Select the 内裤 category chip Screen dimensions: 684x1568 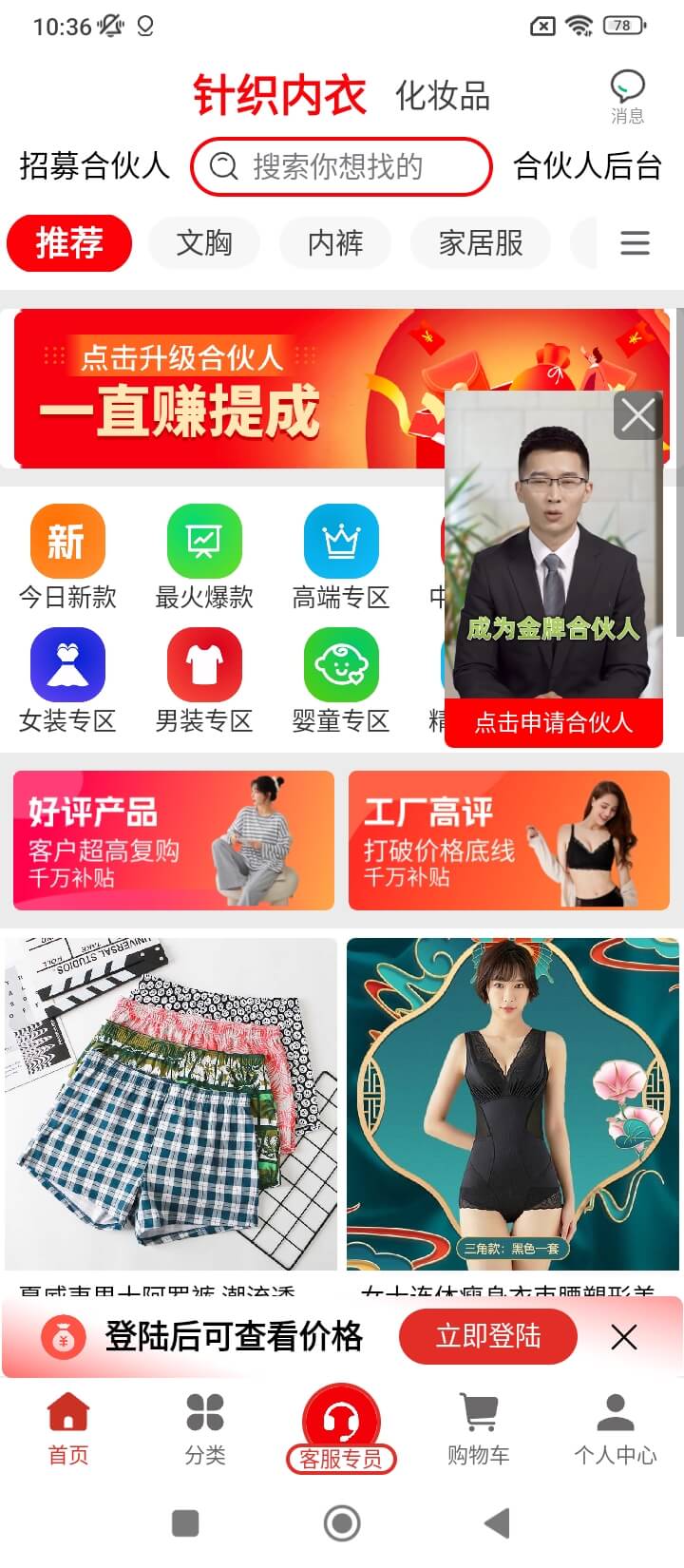point(335,243)
